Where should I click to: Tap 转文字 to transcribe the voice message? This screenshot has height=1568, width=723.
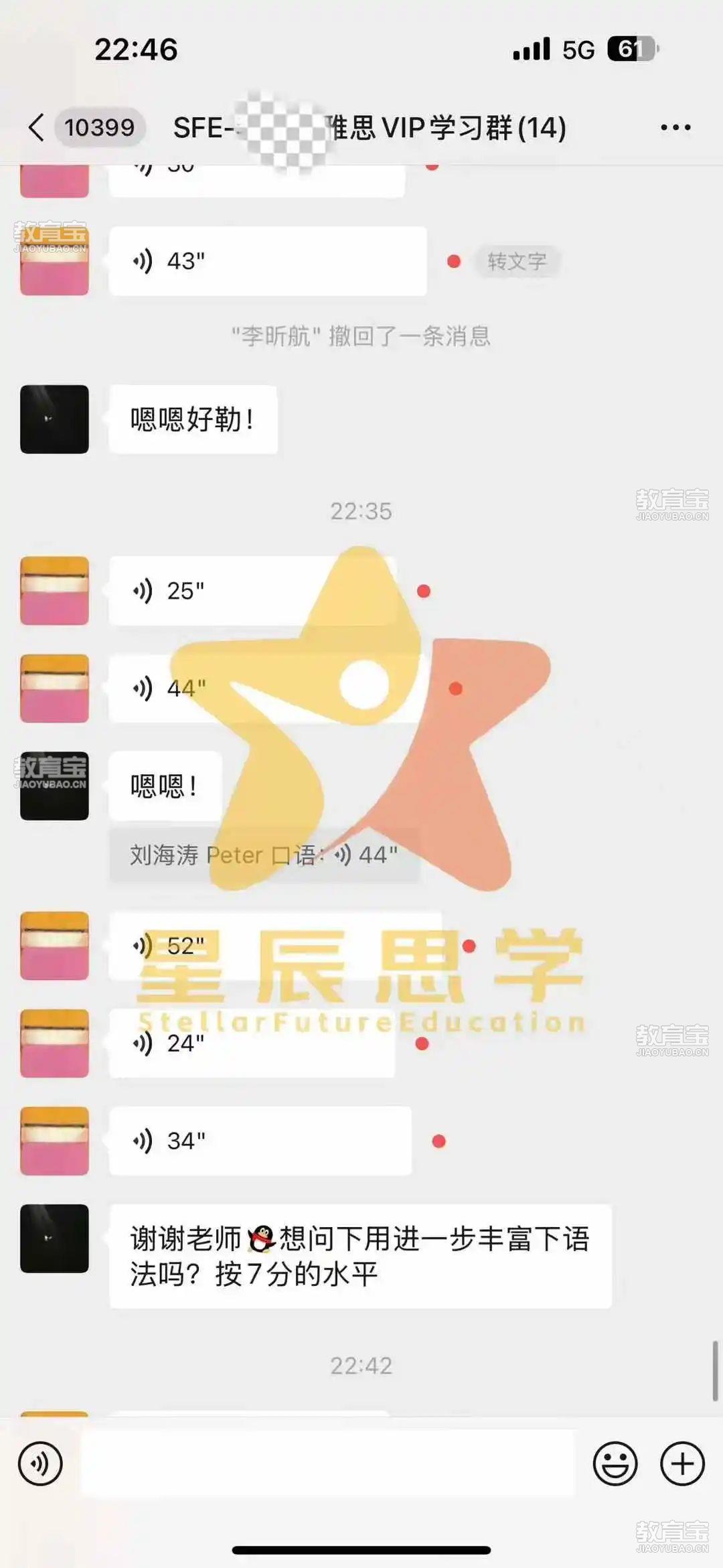517,261
